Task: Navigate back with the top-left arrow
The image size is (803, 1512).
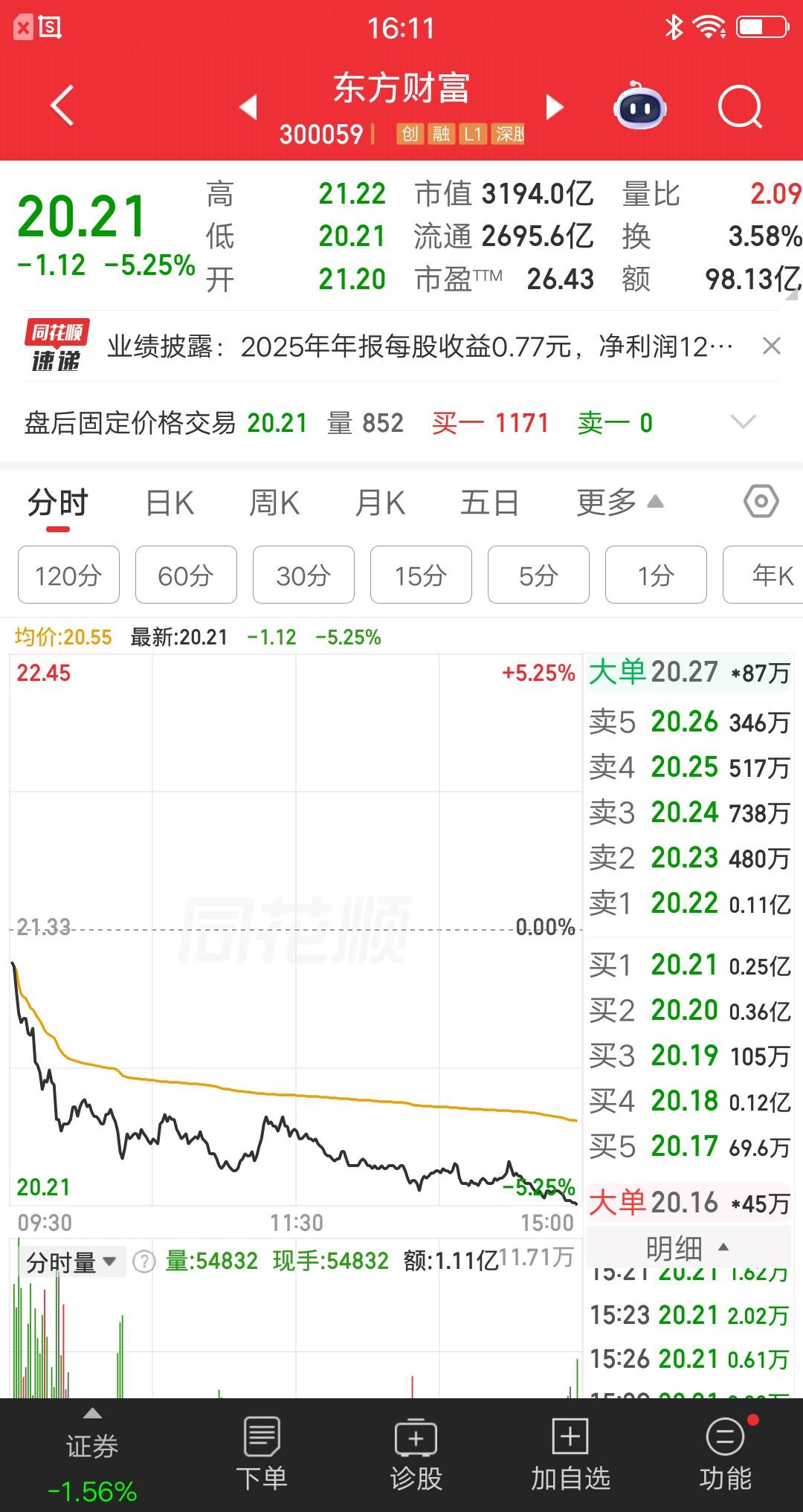Action: (62, 107)
